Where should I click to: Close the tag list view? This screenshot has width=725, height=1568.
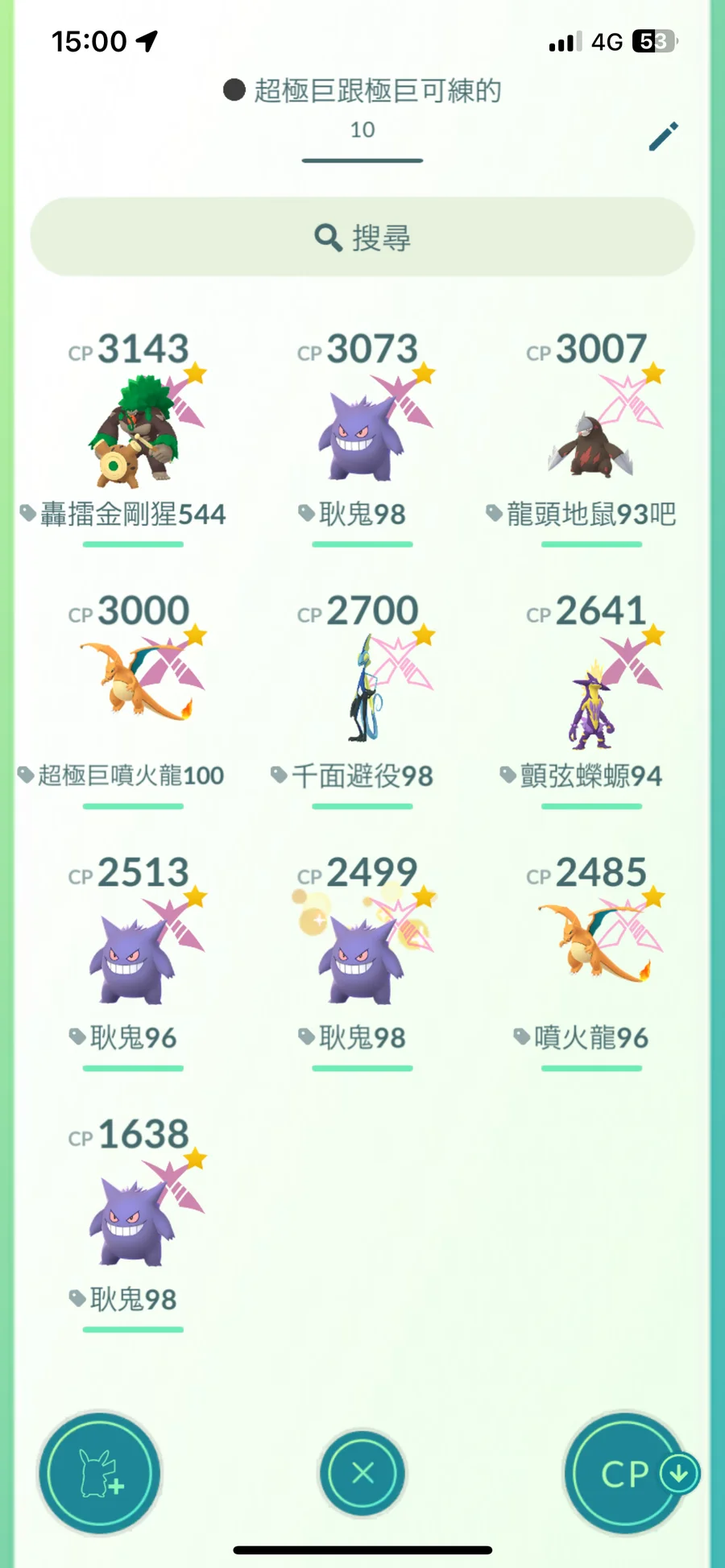[362, 1473]
